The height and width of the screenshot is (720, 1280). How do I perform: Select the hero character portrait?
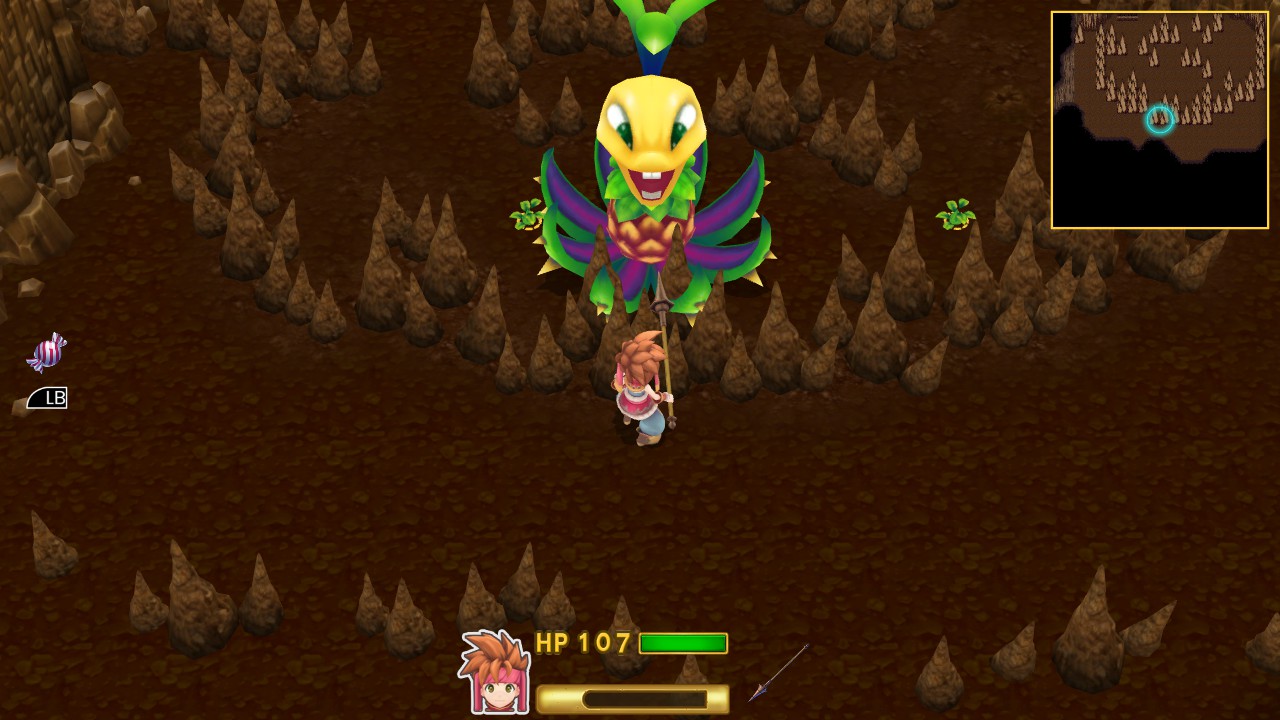(x=493, y=673)
